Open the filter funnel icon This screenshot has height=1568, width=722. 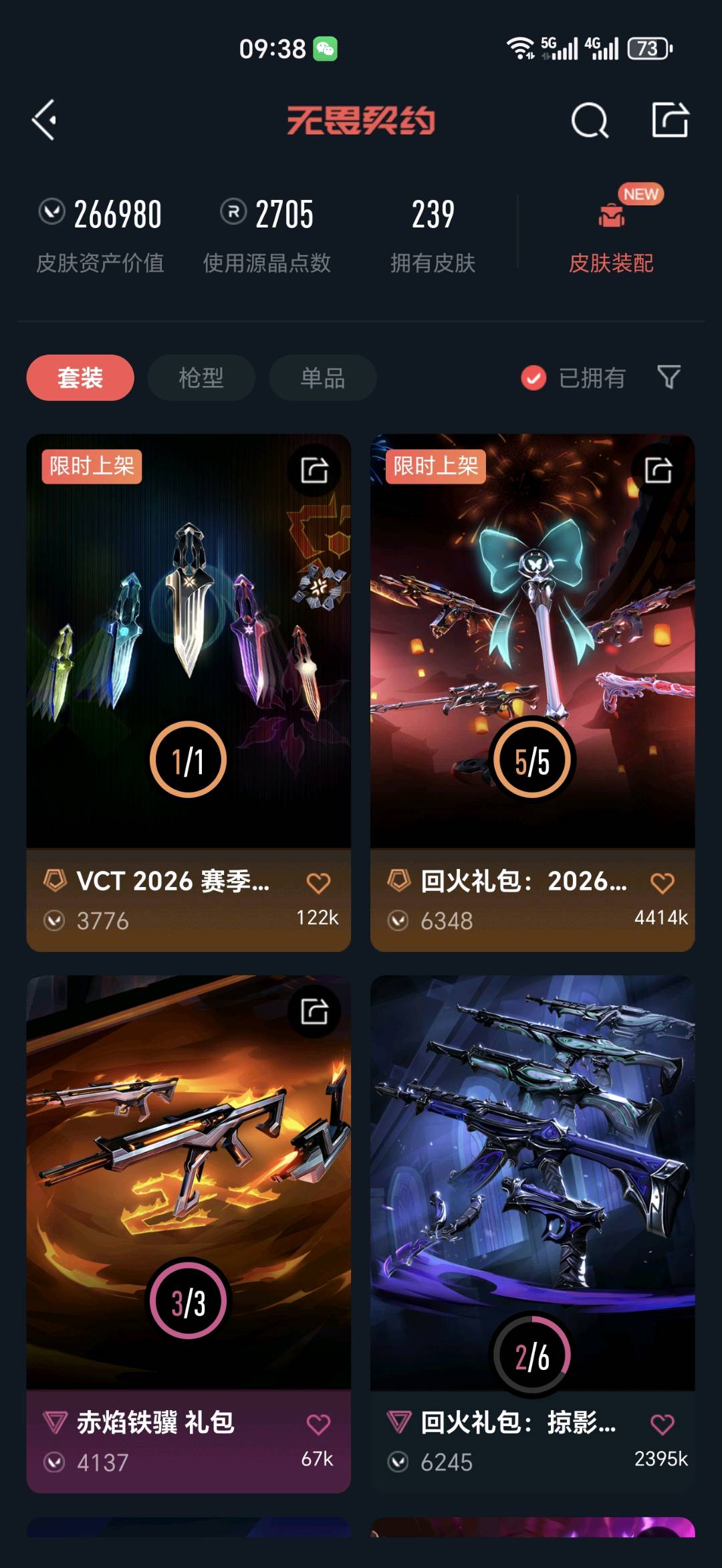(669, 377)
